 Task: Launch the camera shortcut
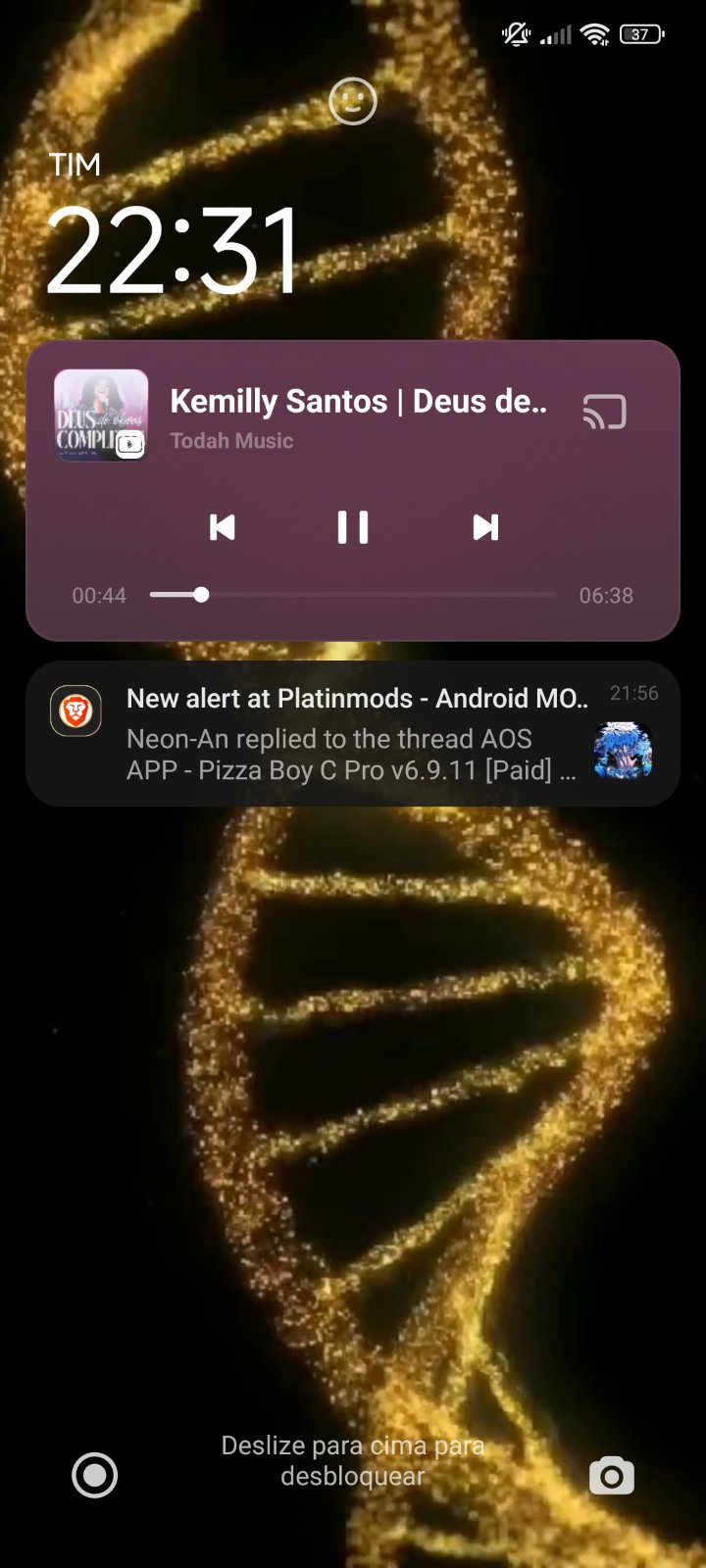(611, 1475)
